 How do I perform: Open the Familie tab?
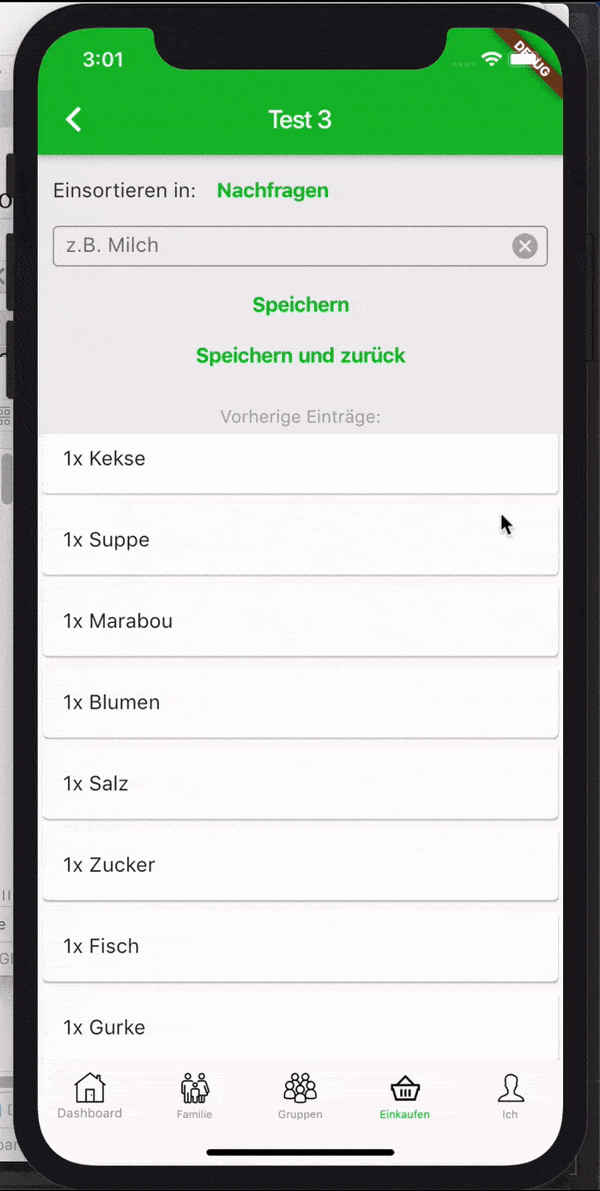tap(195, 1096)
